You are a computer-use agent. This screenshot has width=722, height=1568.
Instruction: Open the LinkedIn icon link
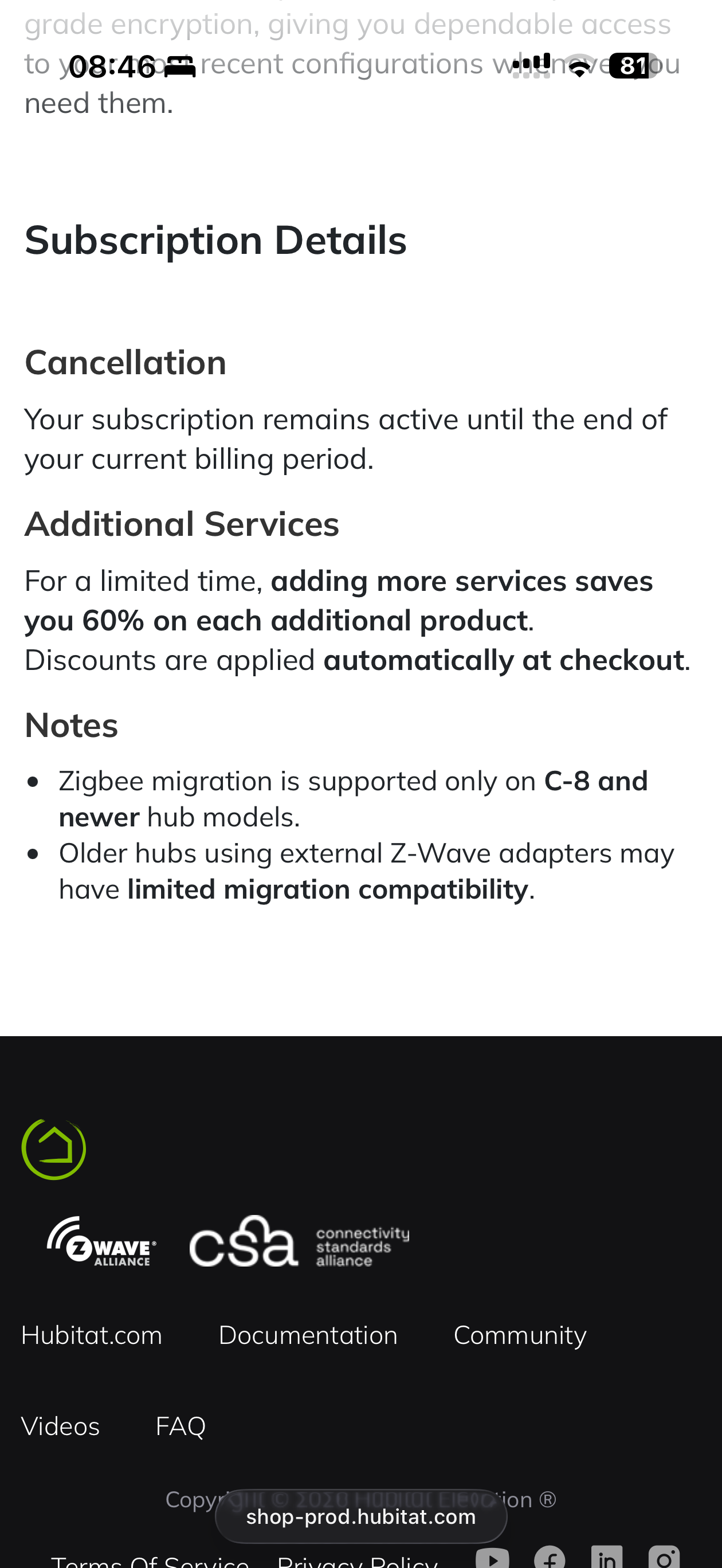click(606, 1558)
